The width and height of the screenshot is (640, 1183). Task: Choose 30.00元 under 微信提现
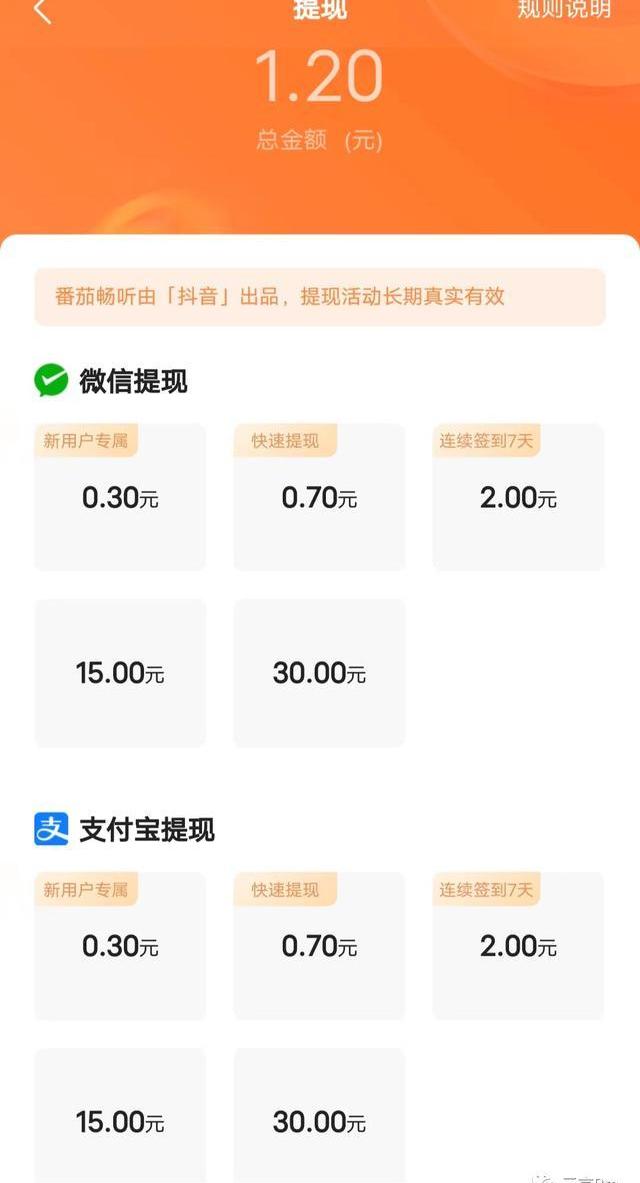pos(319,673)
